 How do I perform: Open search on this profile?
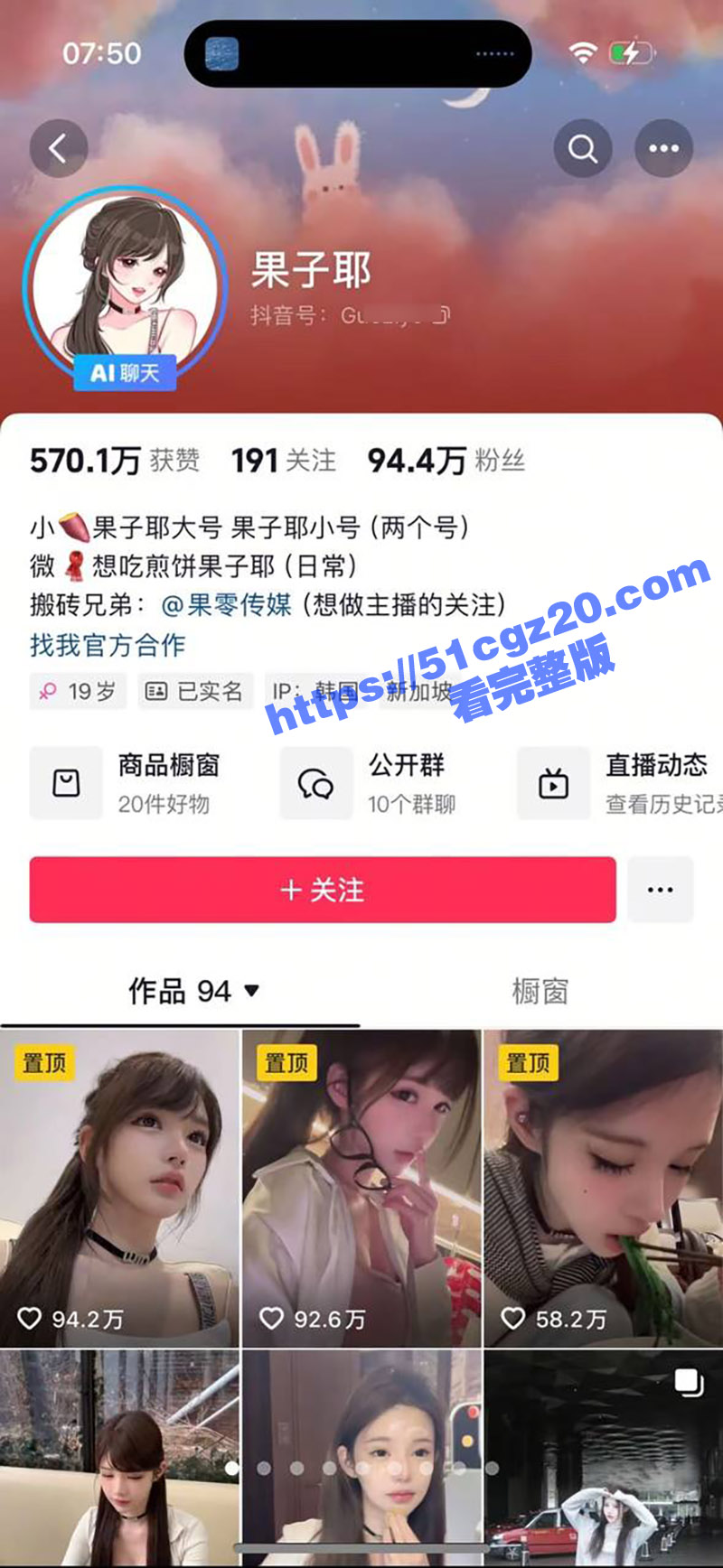583,148
